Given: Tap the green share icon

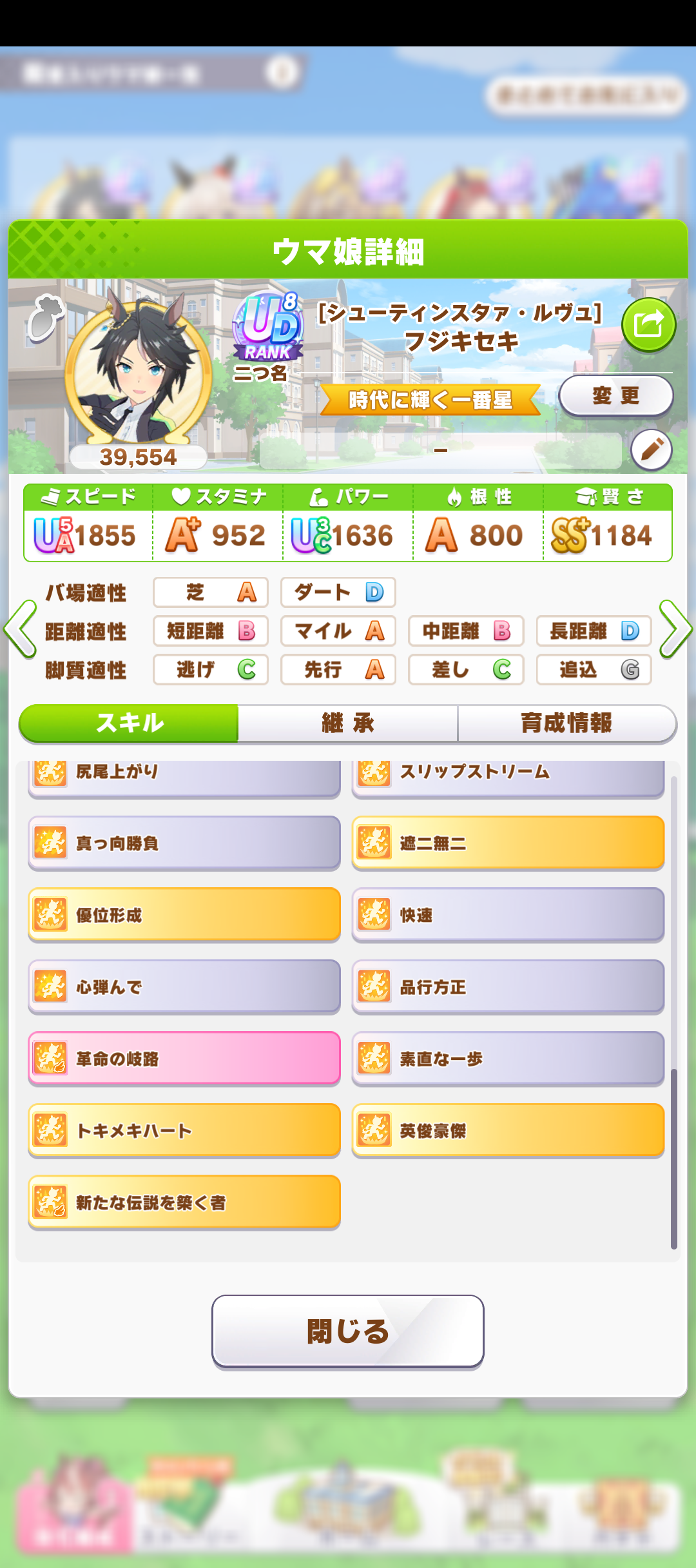Looking at the screenshot, I should coord(648,324).
